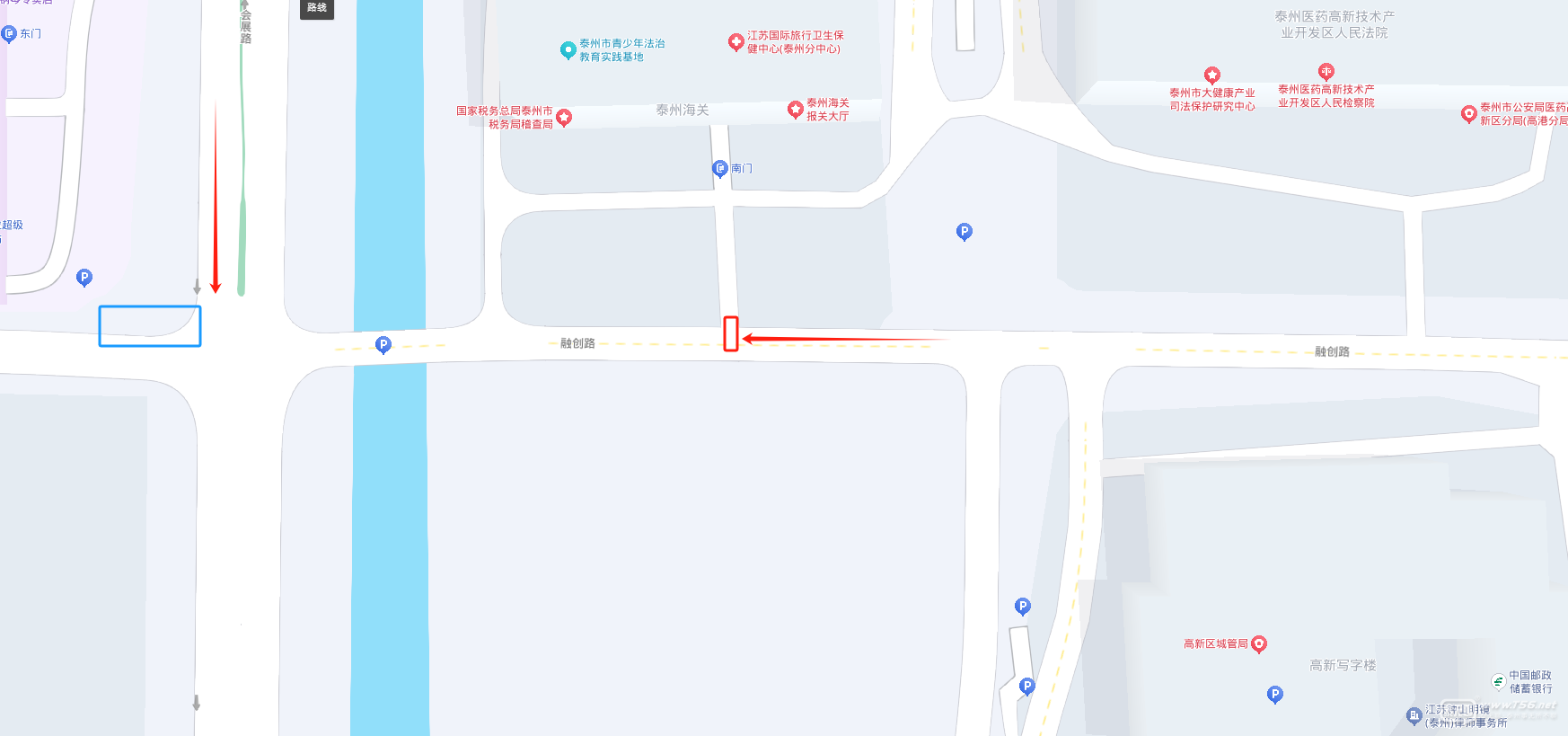Tap the 律师事务所 marker

[1414, 715]
